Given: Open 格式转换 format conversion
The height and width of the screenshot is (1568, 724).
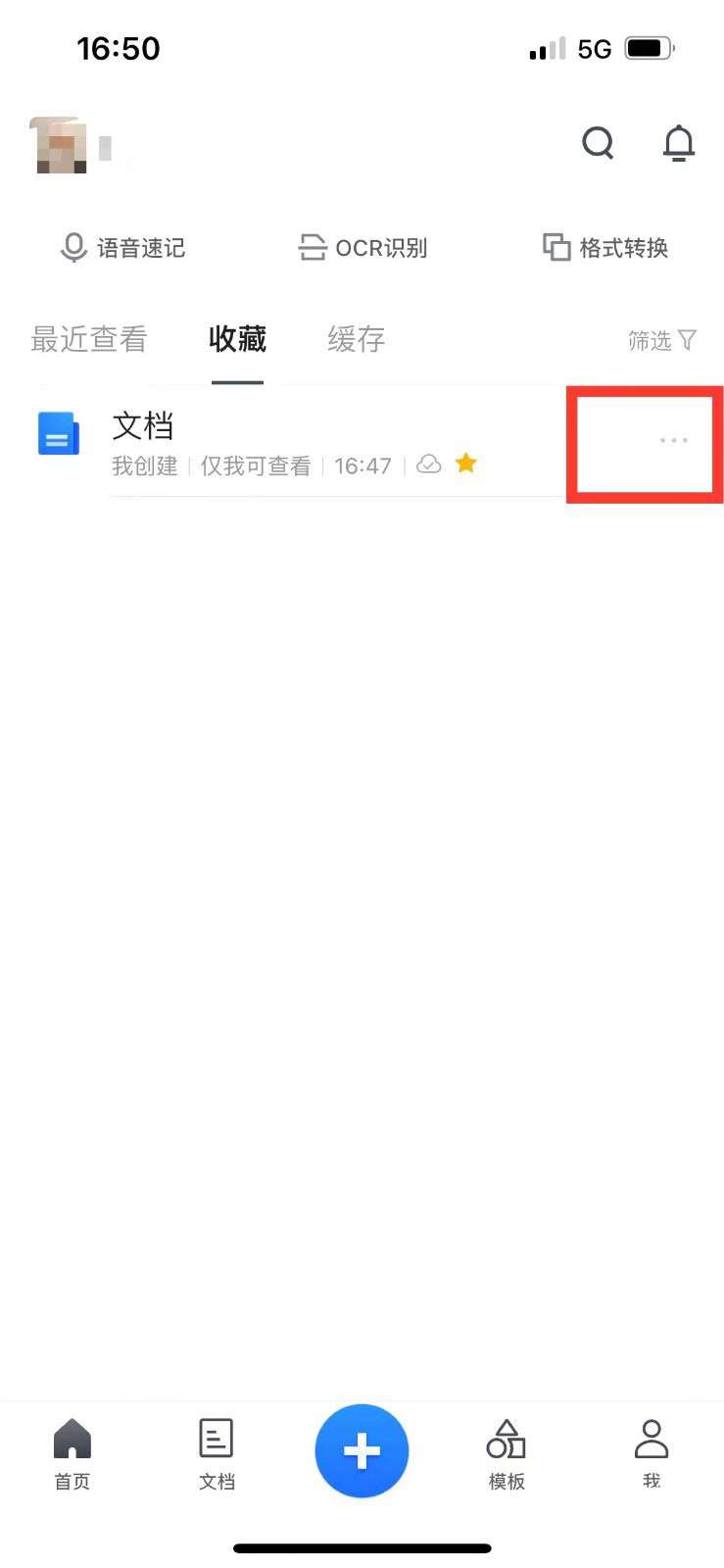Looking at the screenshot, I should [x=605, y=248].
